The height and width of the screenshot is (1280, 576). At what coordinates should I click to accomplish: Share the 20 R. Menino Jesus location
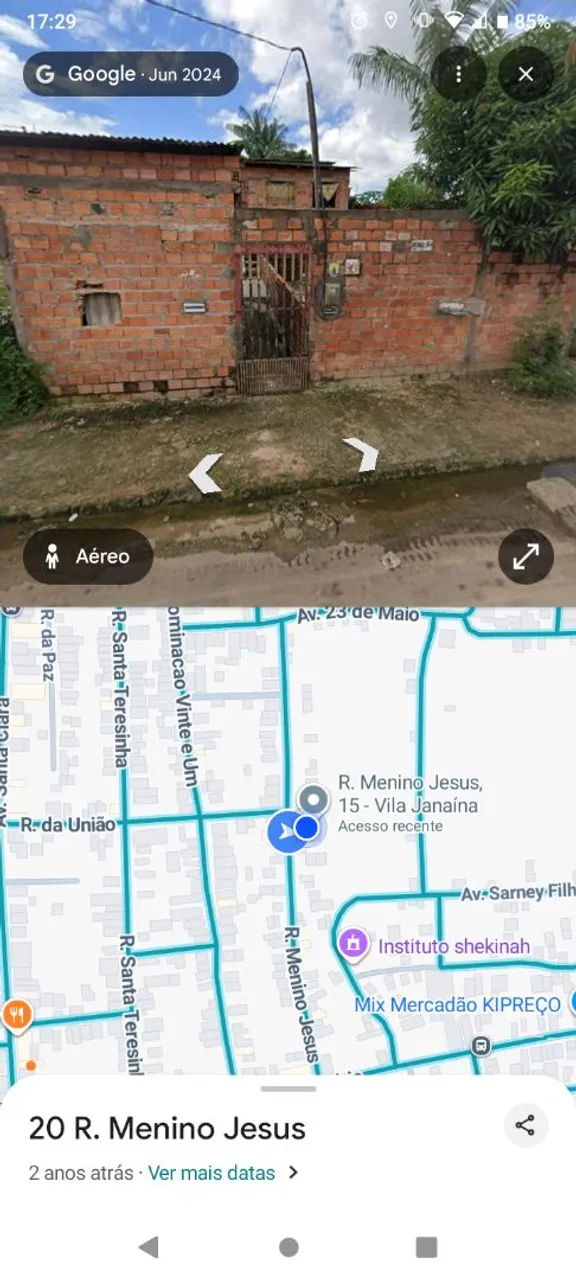[525, 1126]
